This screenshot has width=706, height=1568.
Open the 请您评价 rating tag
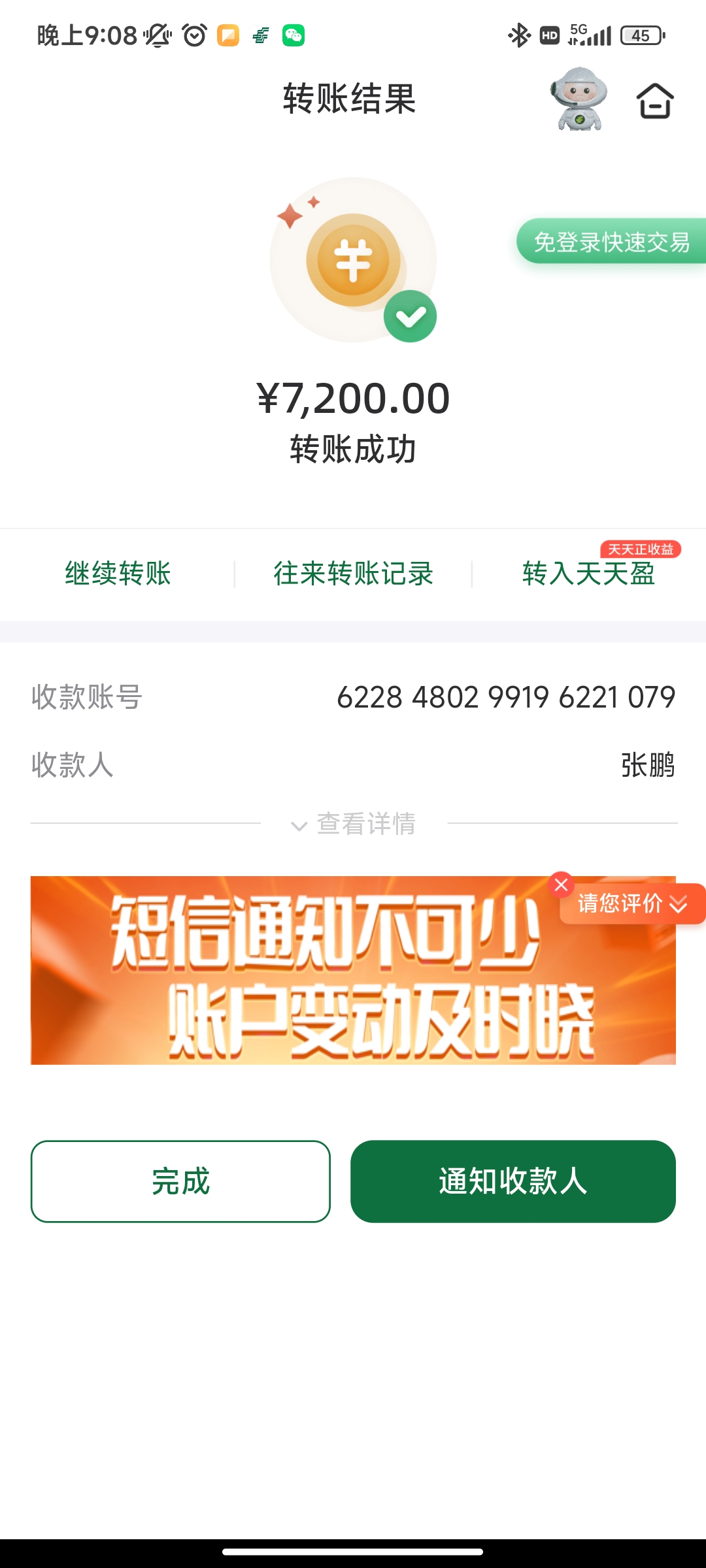click(631, 904)
